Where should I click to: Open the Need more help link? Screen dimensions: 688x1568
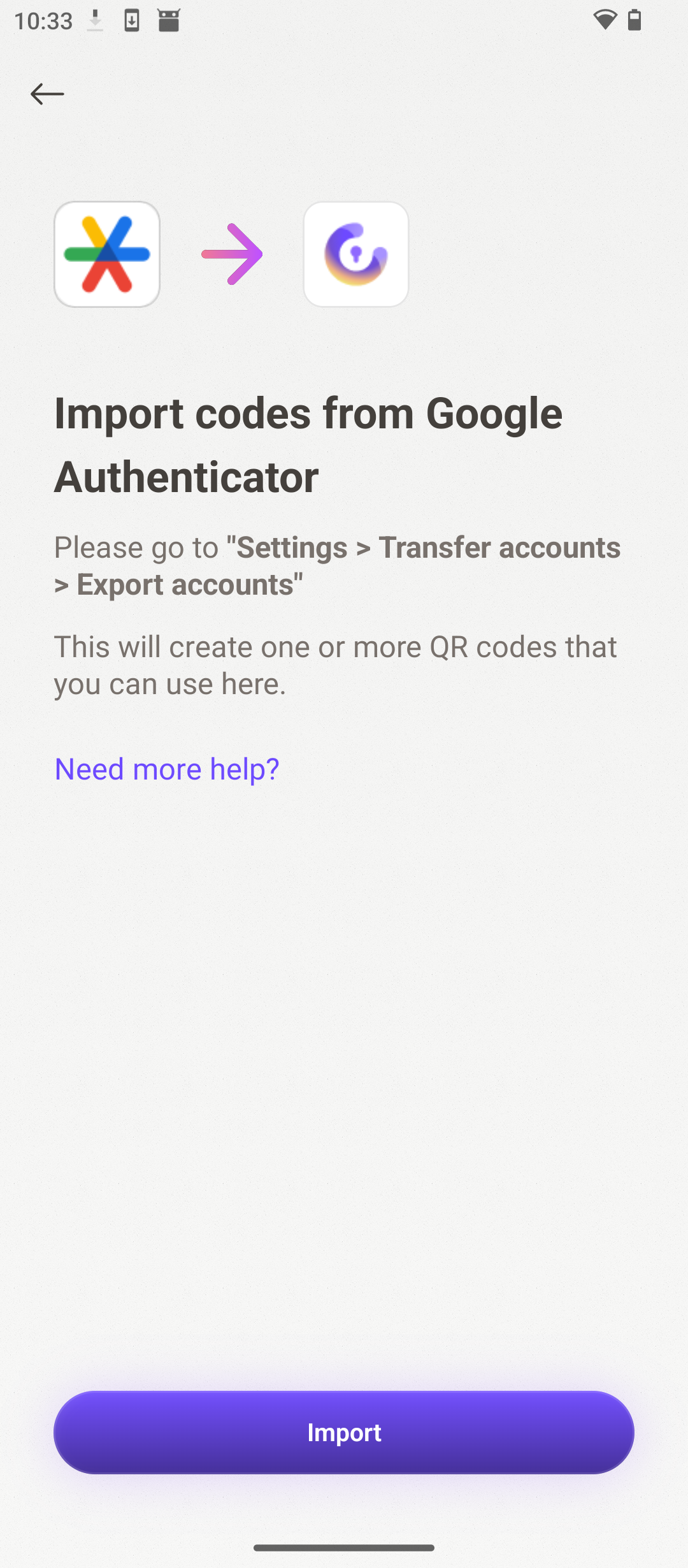pyautogui.click(x=166, y=769)
